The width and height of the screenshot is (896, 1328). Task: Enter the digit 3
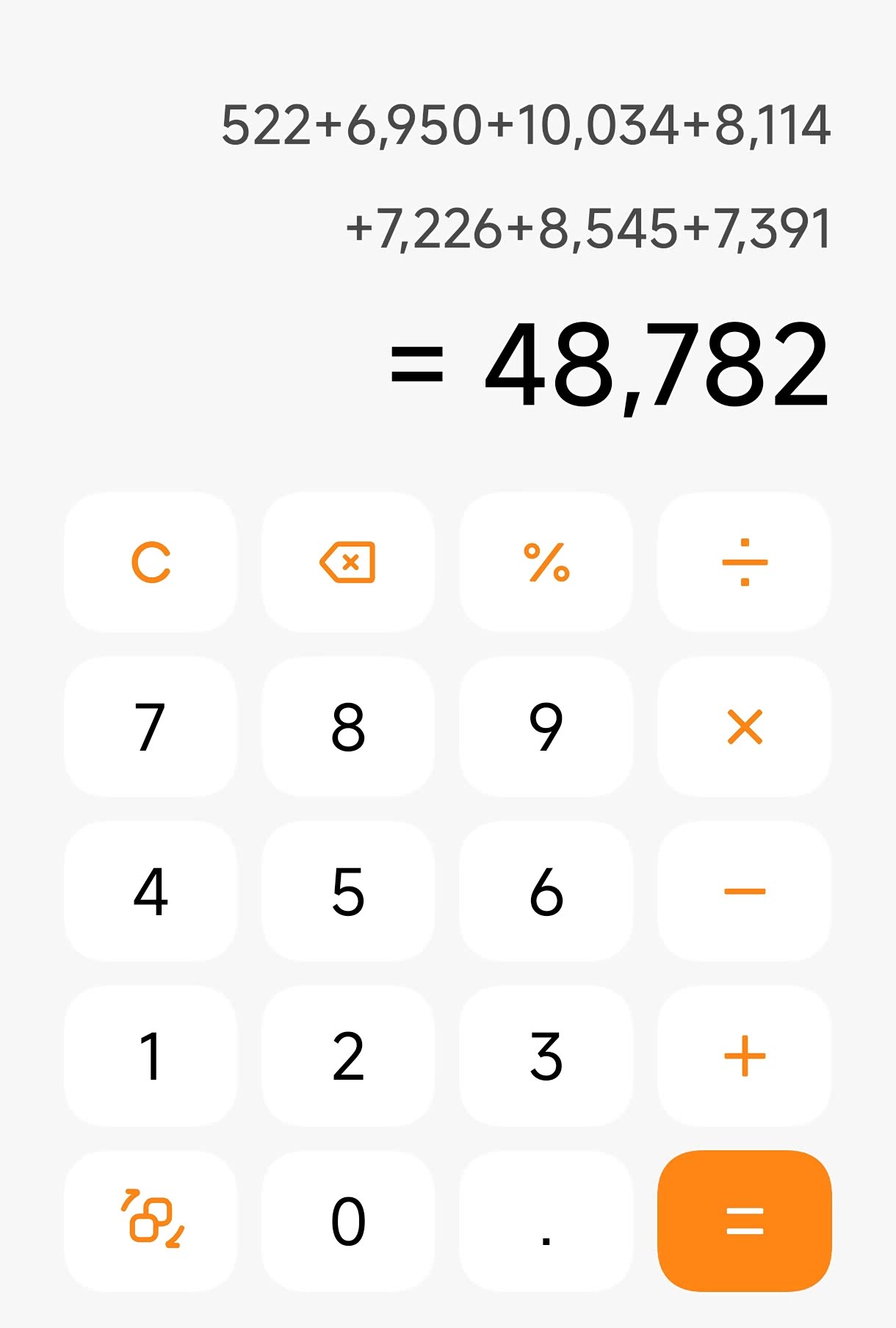pos(546,1056)
